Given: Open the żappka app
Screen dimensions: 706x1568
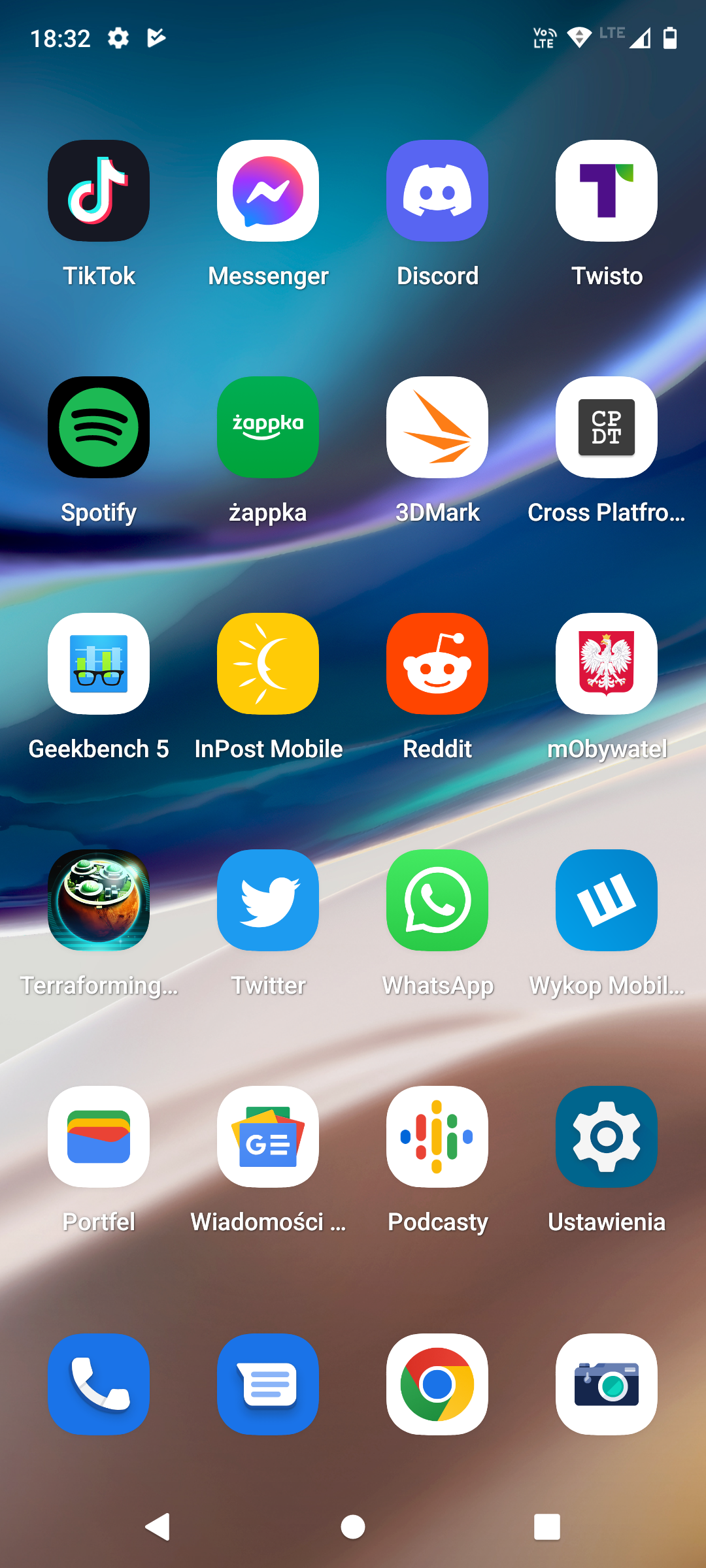Looking at the screenshot, I should 268,427.
